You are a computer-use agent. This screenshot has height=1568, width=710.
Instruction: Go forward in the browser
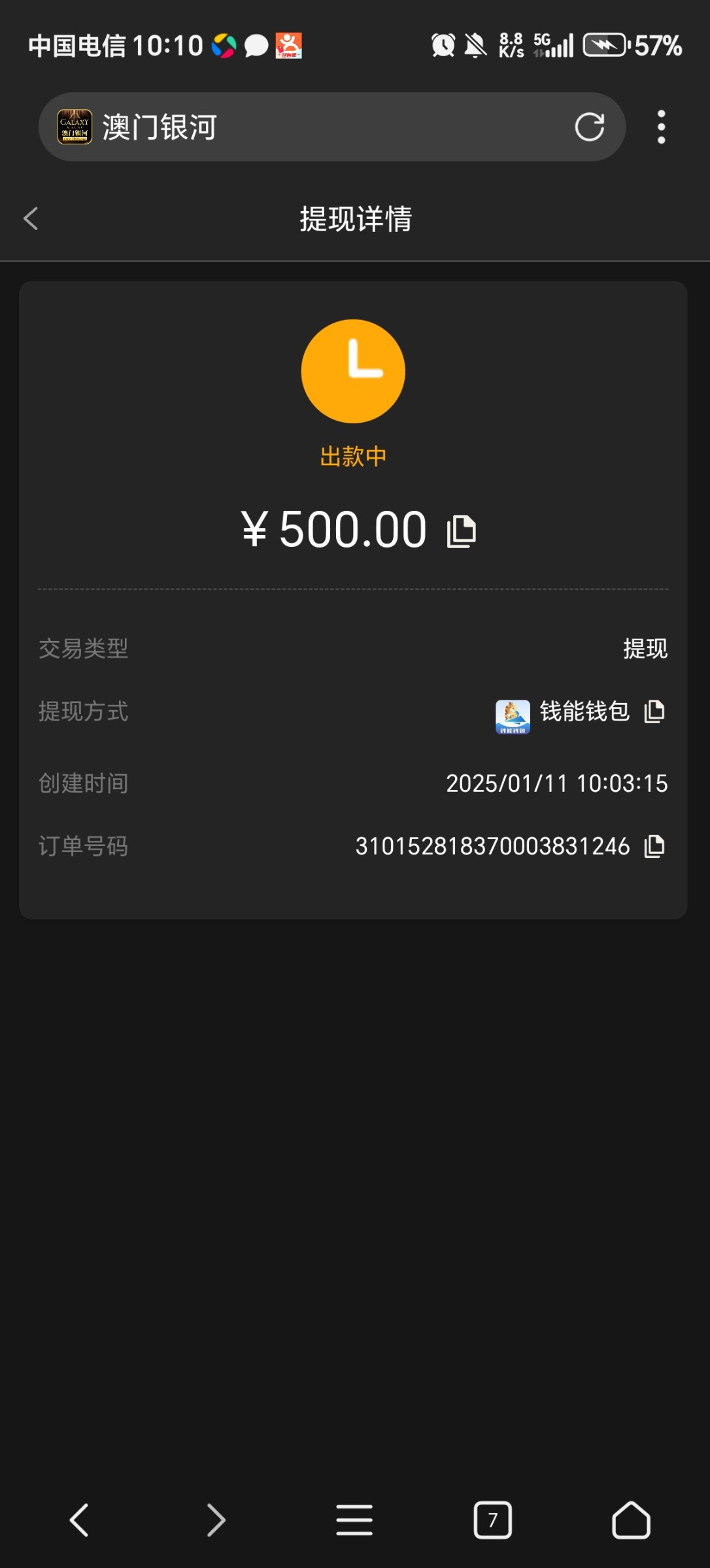click(216, 1520)
